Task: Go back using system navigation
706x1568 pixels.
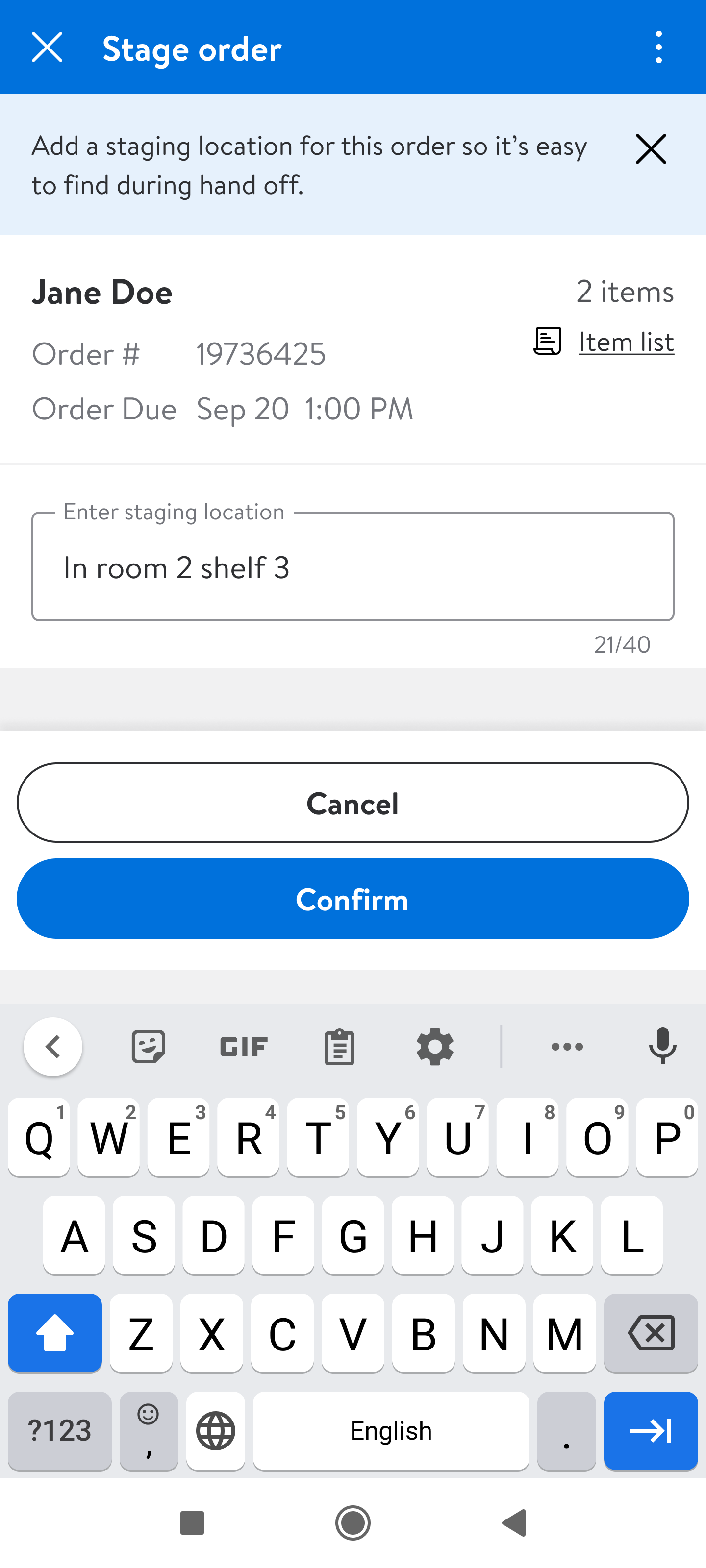Action: click(515, 1523)
